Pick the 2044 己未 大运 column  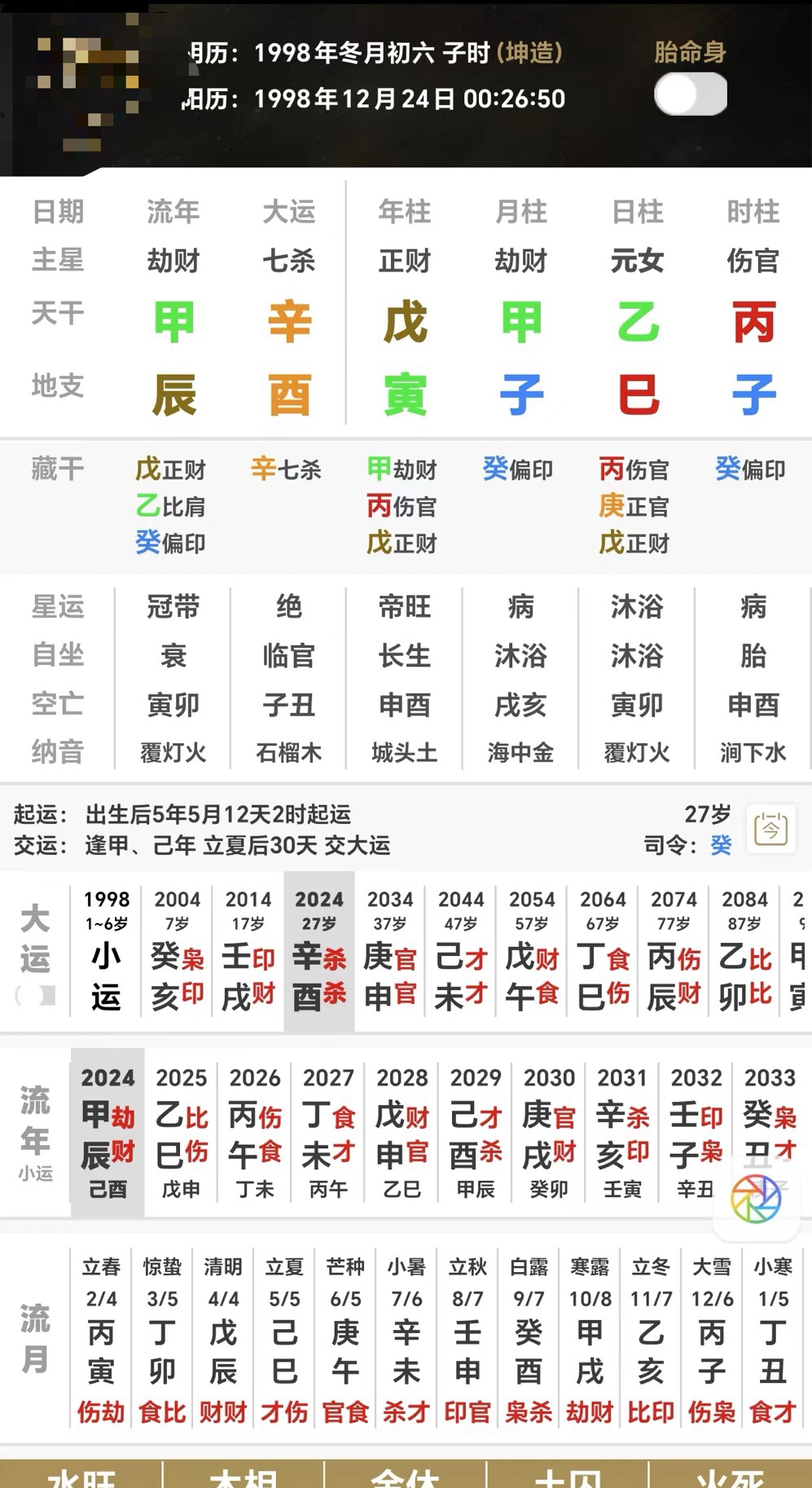click(461, 952)
